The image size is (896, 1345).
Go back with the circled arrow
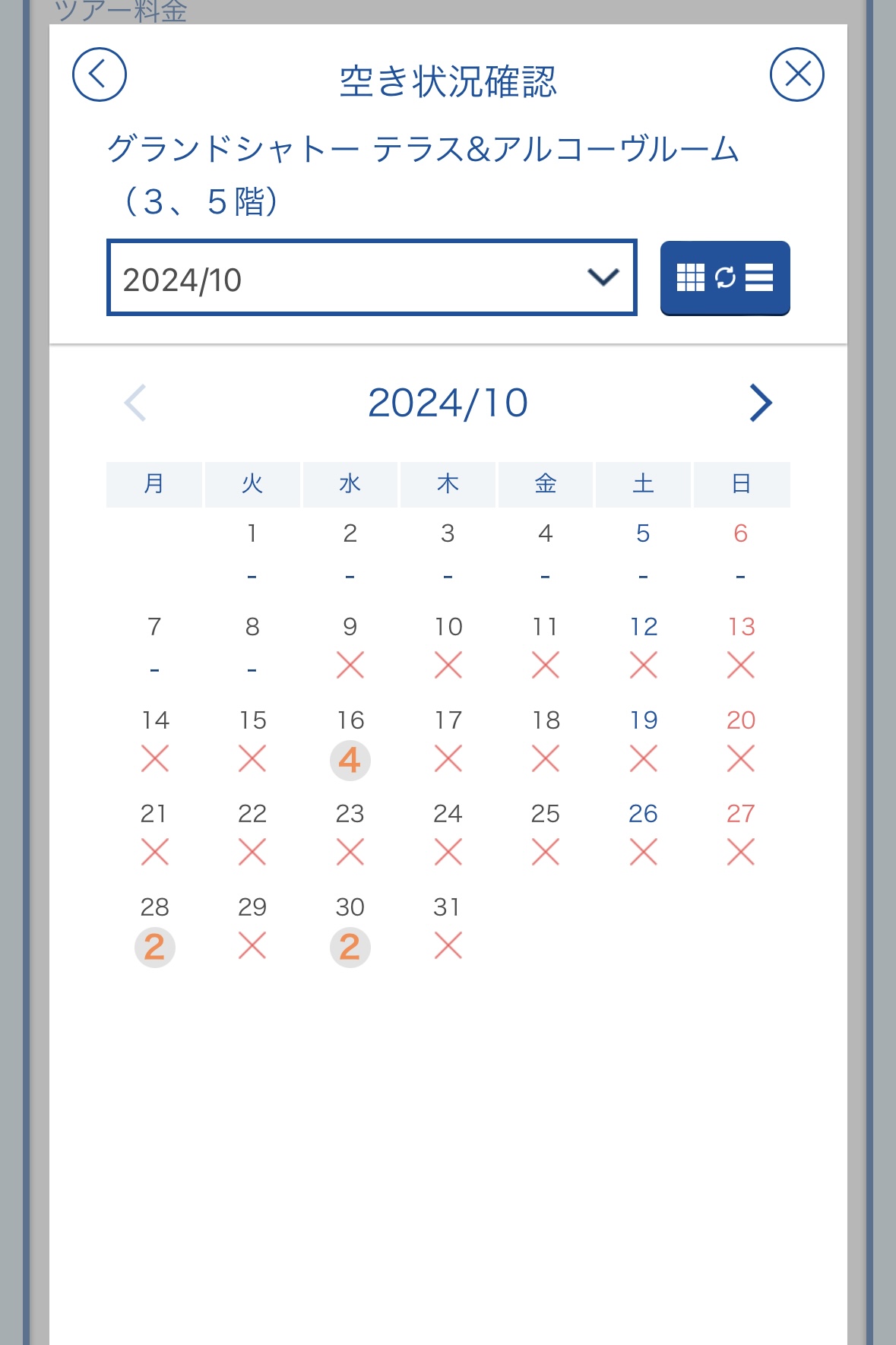click(x=99, y=74)
